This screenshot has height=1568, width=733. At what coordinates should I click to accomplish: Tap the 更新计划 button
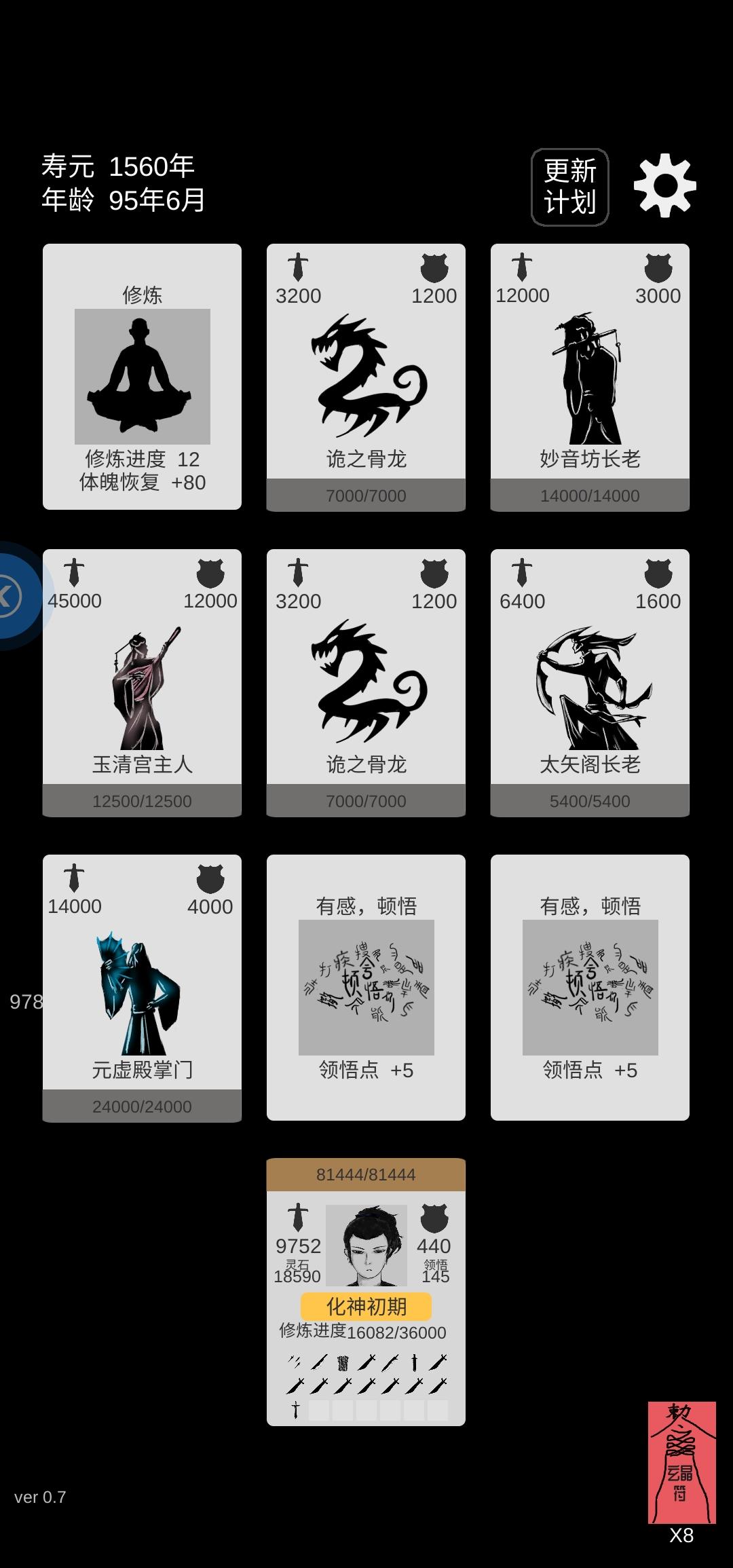coord(569,187)
